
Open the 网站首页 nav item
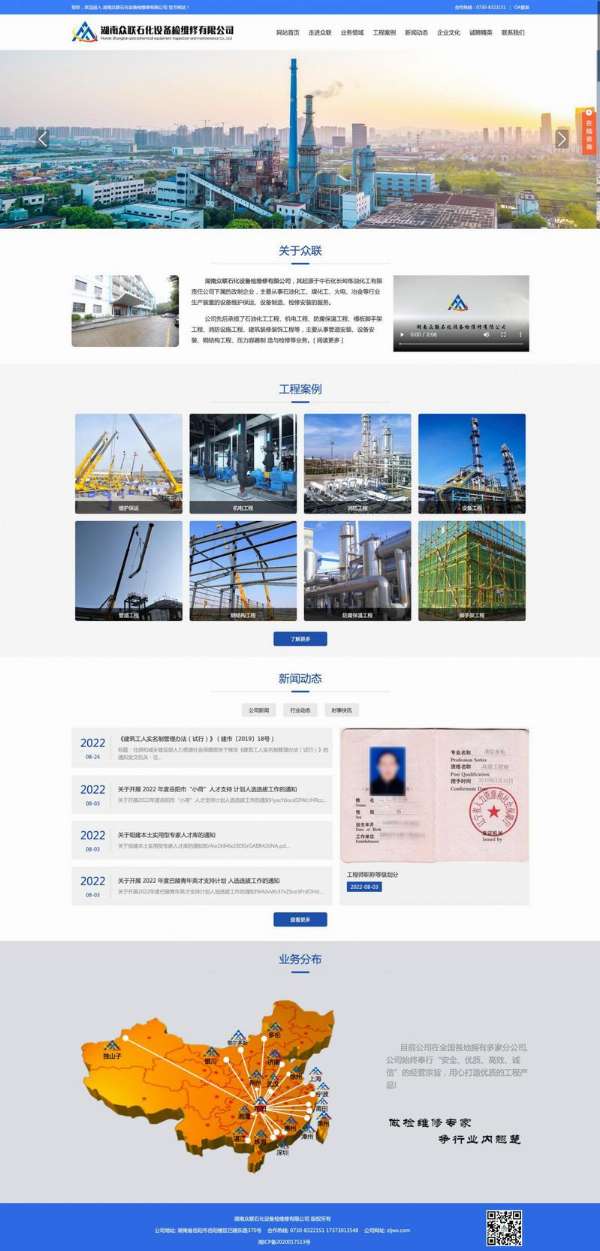point(288,33)
